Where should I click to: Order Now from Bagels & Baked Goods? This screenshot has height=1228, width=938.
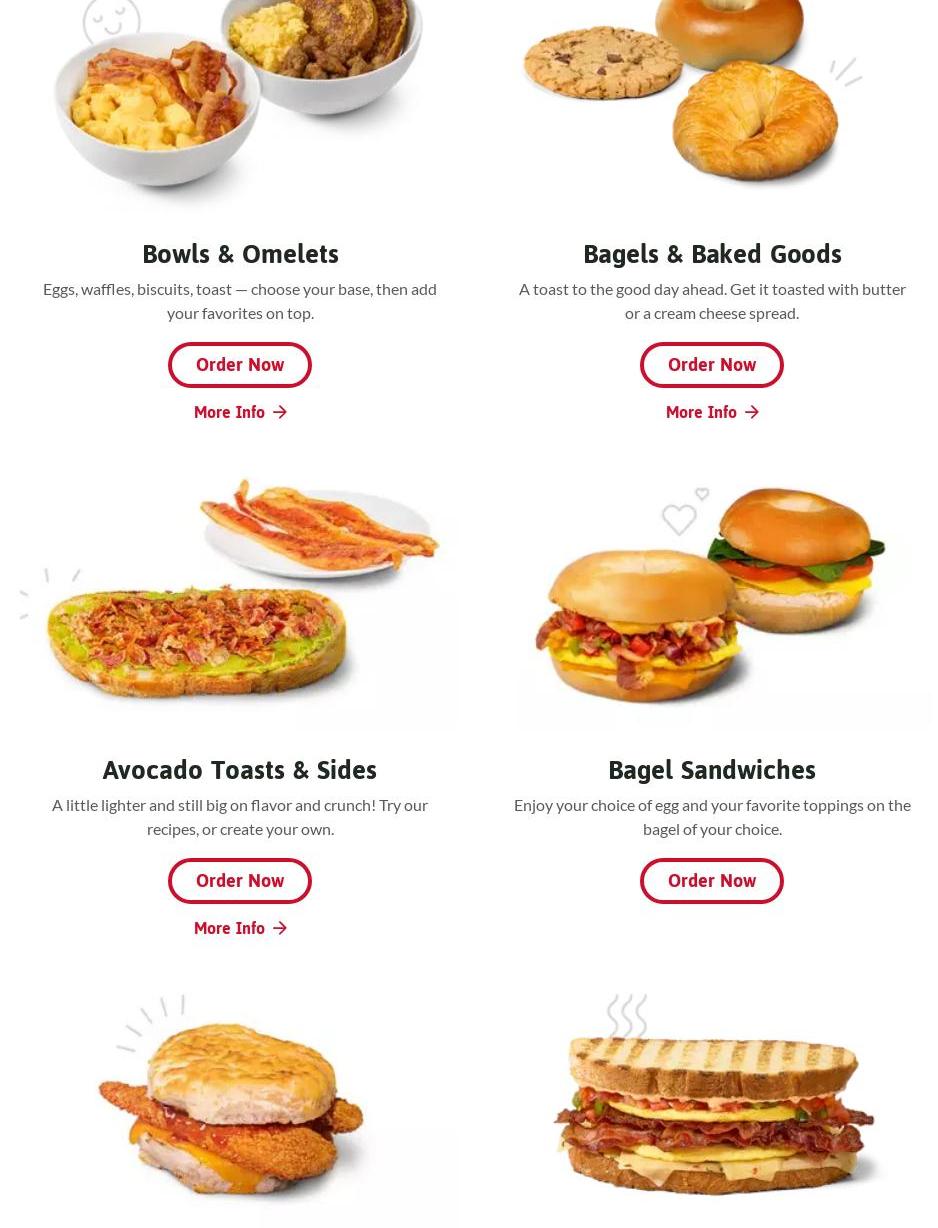(x=712, y=365)
